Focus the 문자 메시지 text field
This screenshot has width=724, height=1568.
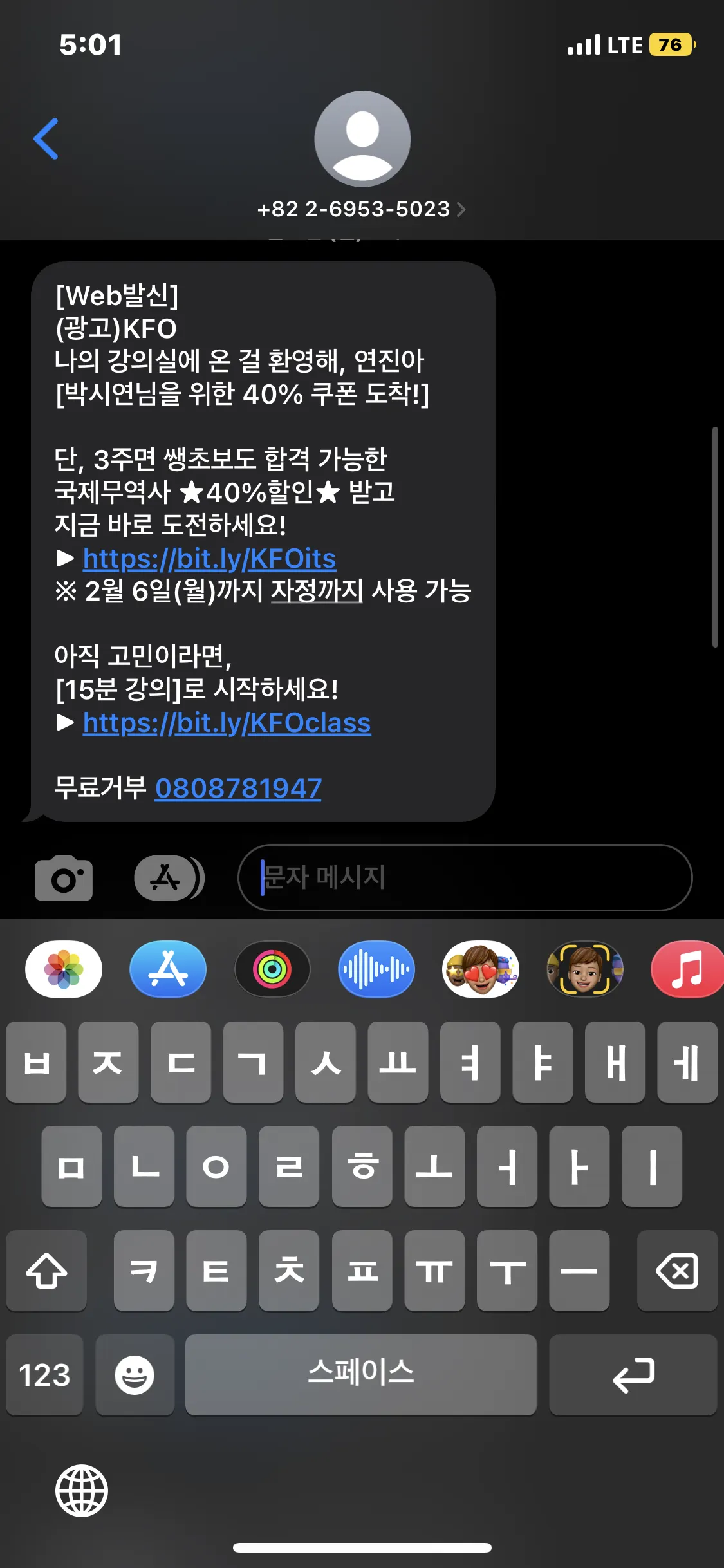pyautogui.click(x=465, y=877)
